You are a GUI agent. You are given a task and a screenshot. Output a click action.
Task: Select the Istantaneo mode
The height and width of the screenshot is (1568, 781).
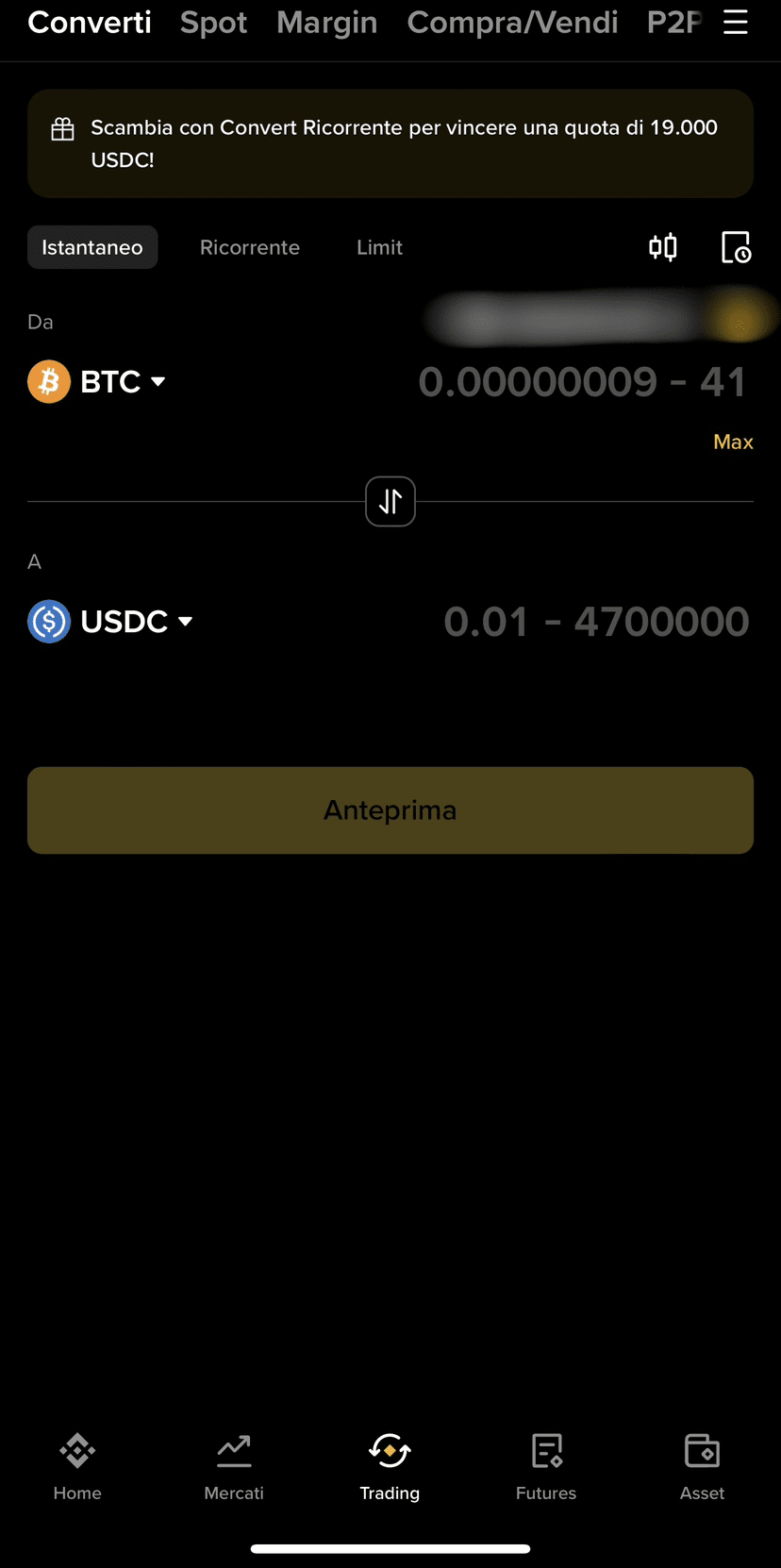(x=92, y=247)
